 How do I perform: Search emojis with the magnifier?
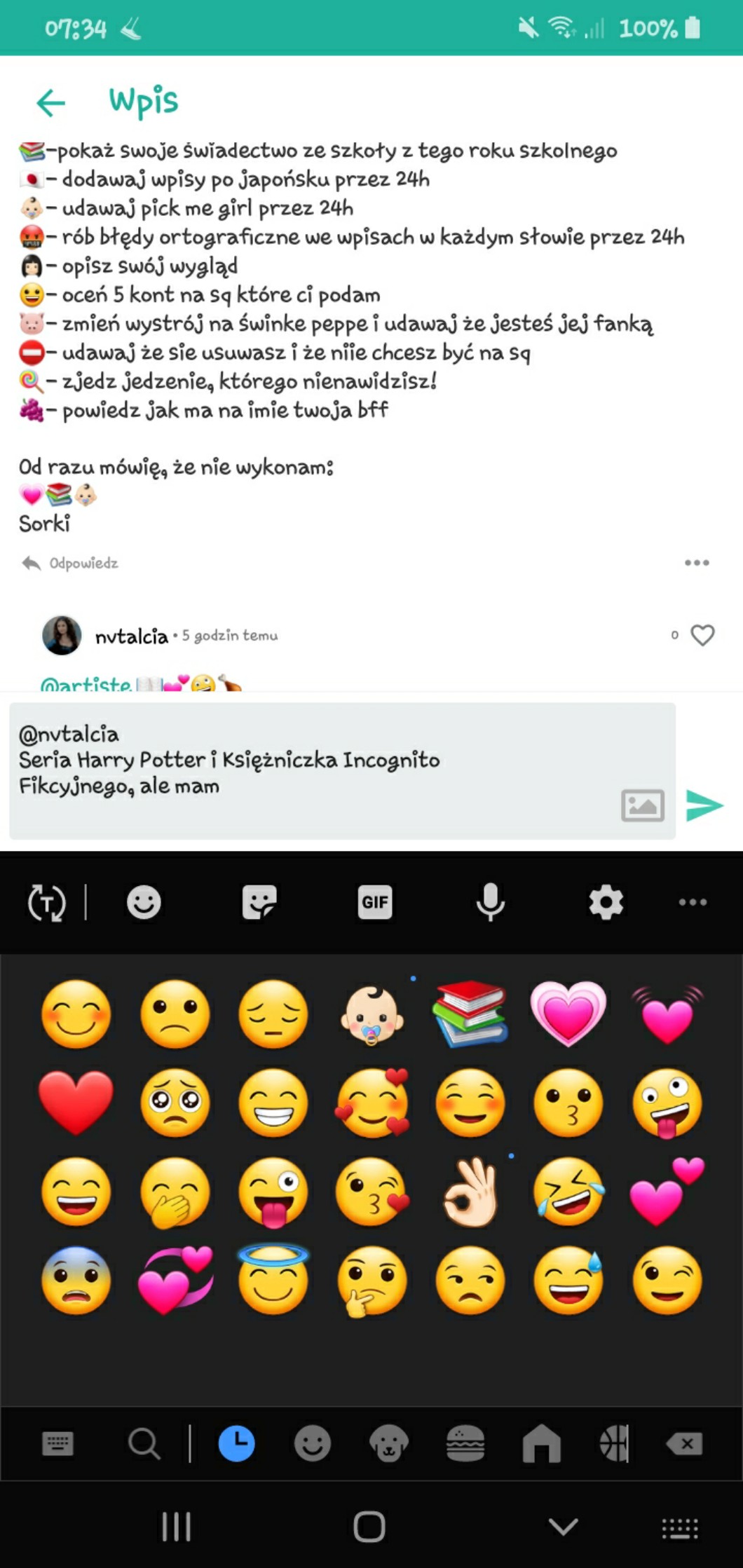pyautogui.click(x=144, y=1444)
